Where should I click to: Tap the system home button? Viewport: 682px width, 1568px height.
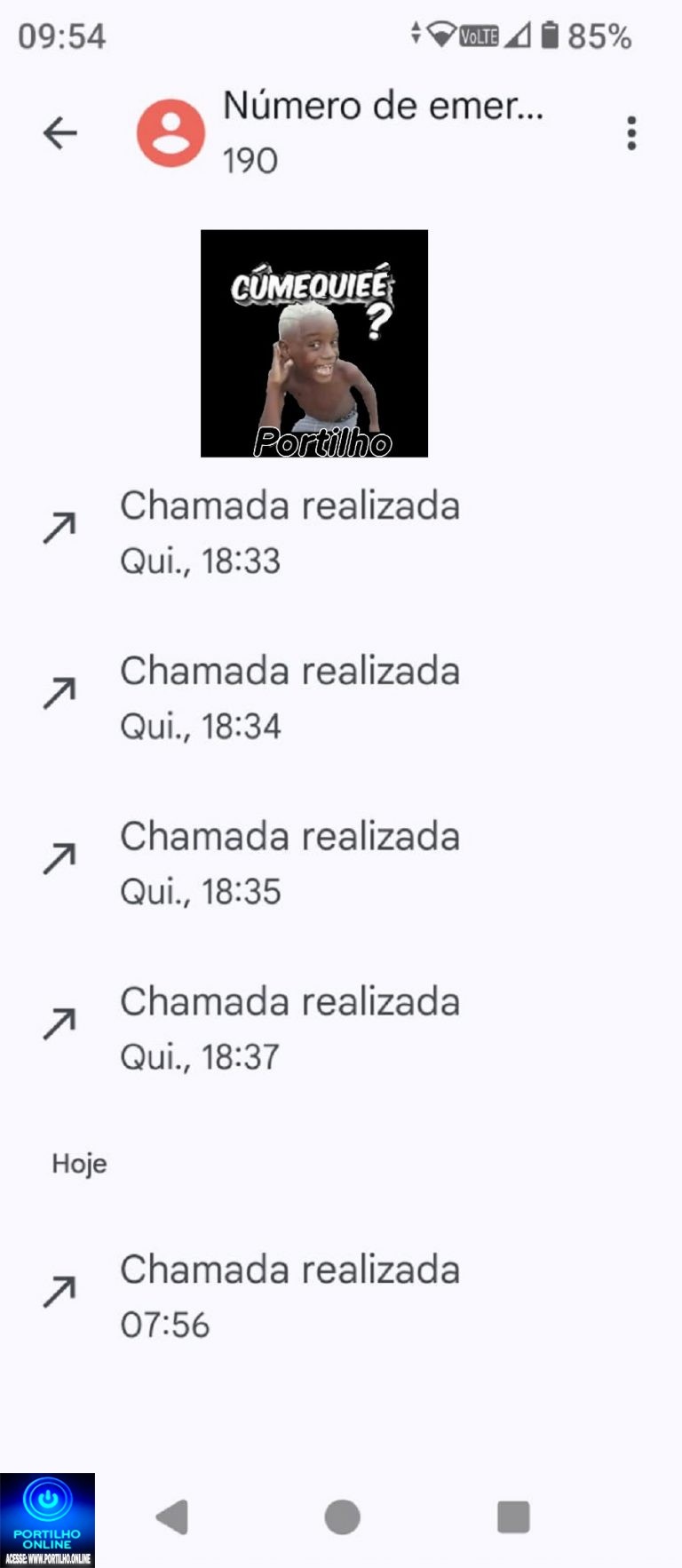(x=342, y=1516)
